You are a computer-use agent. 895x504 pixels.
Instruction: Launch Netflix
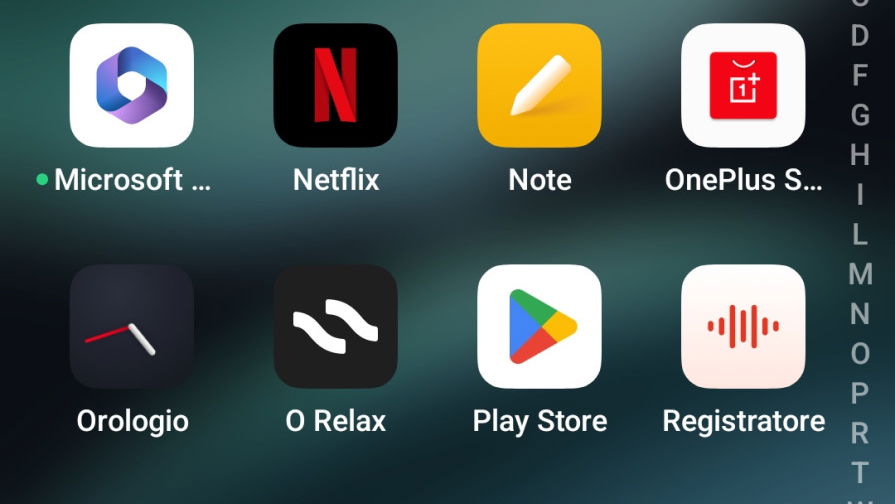click(335, 86)
